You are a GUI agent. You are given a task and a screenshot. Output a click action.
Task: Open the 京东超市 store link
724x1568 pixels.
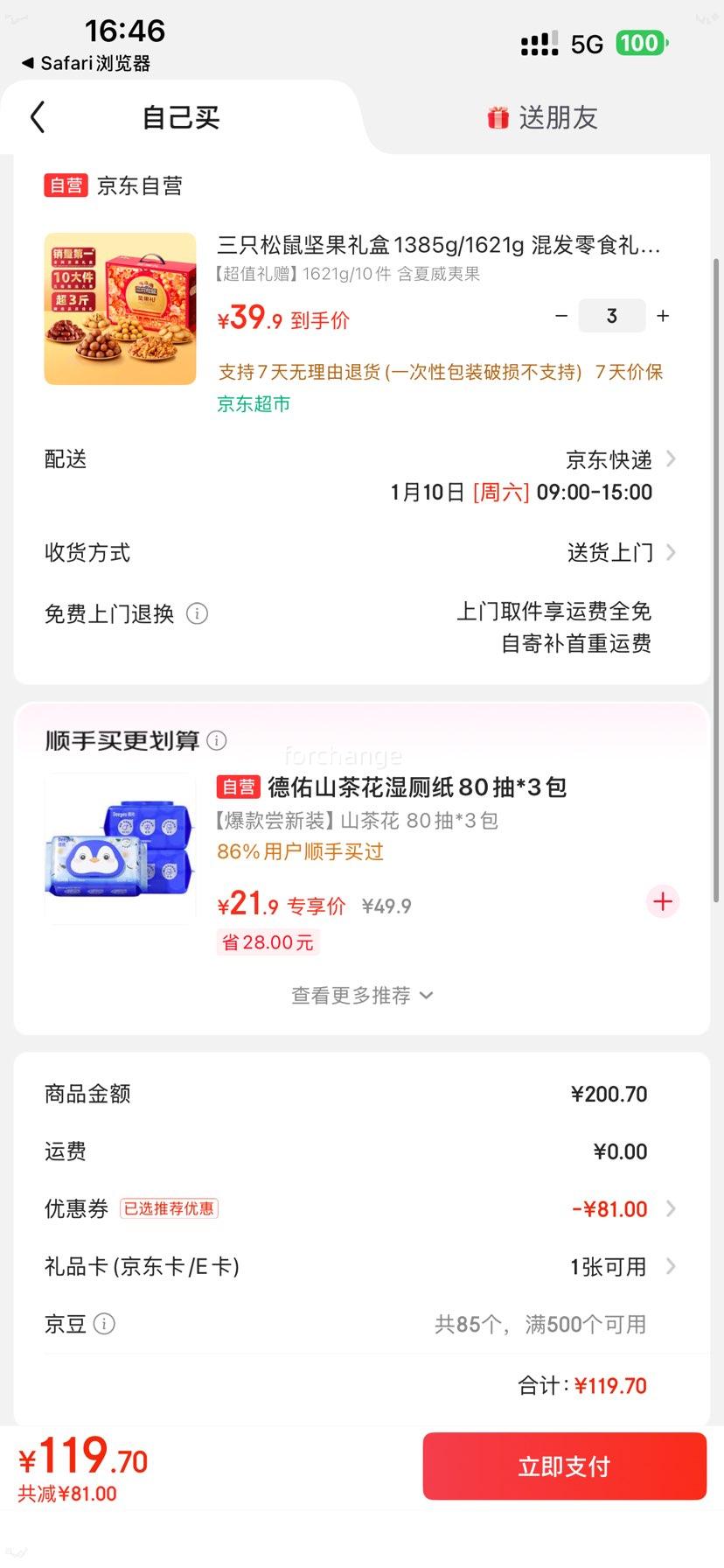254,404
